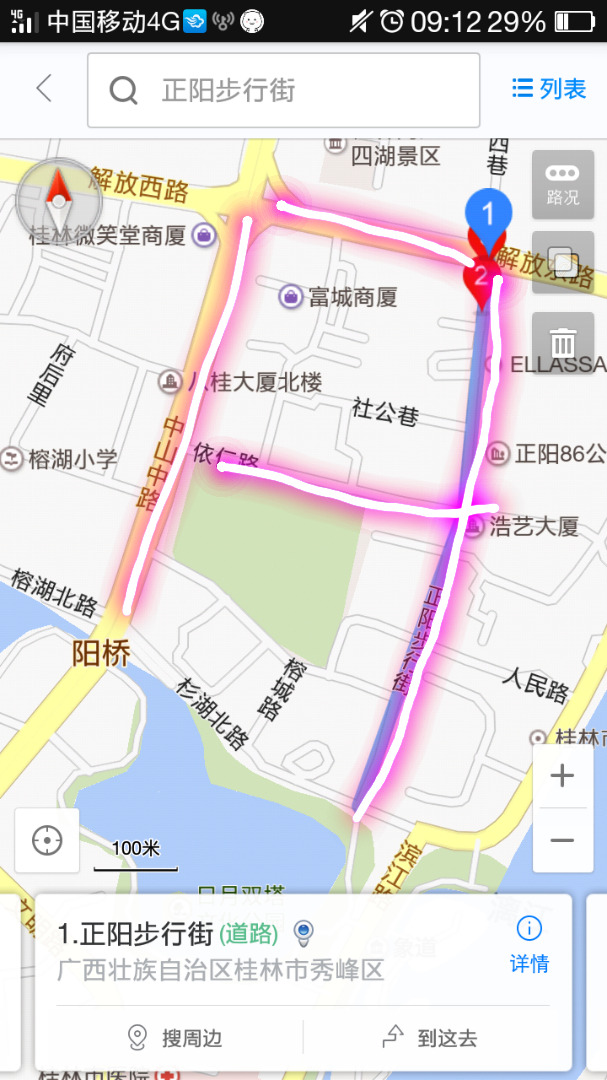Center map on my current location

pyautogui.click(x=47, y=841)
